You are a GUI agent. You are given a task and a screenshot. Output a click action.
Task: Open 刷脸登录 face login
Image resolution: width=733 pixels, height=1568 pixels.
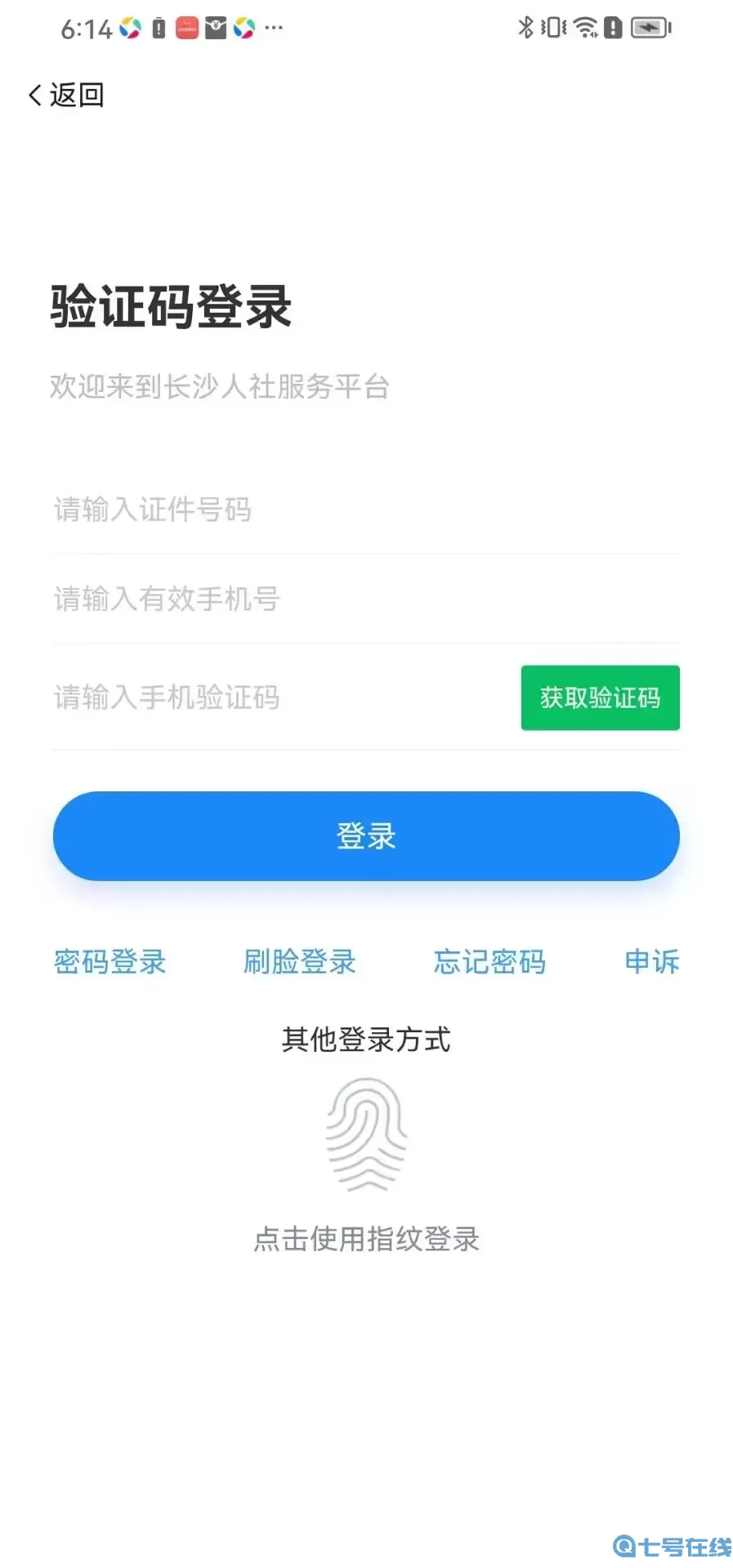(x=299, y=962)
